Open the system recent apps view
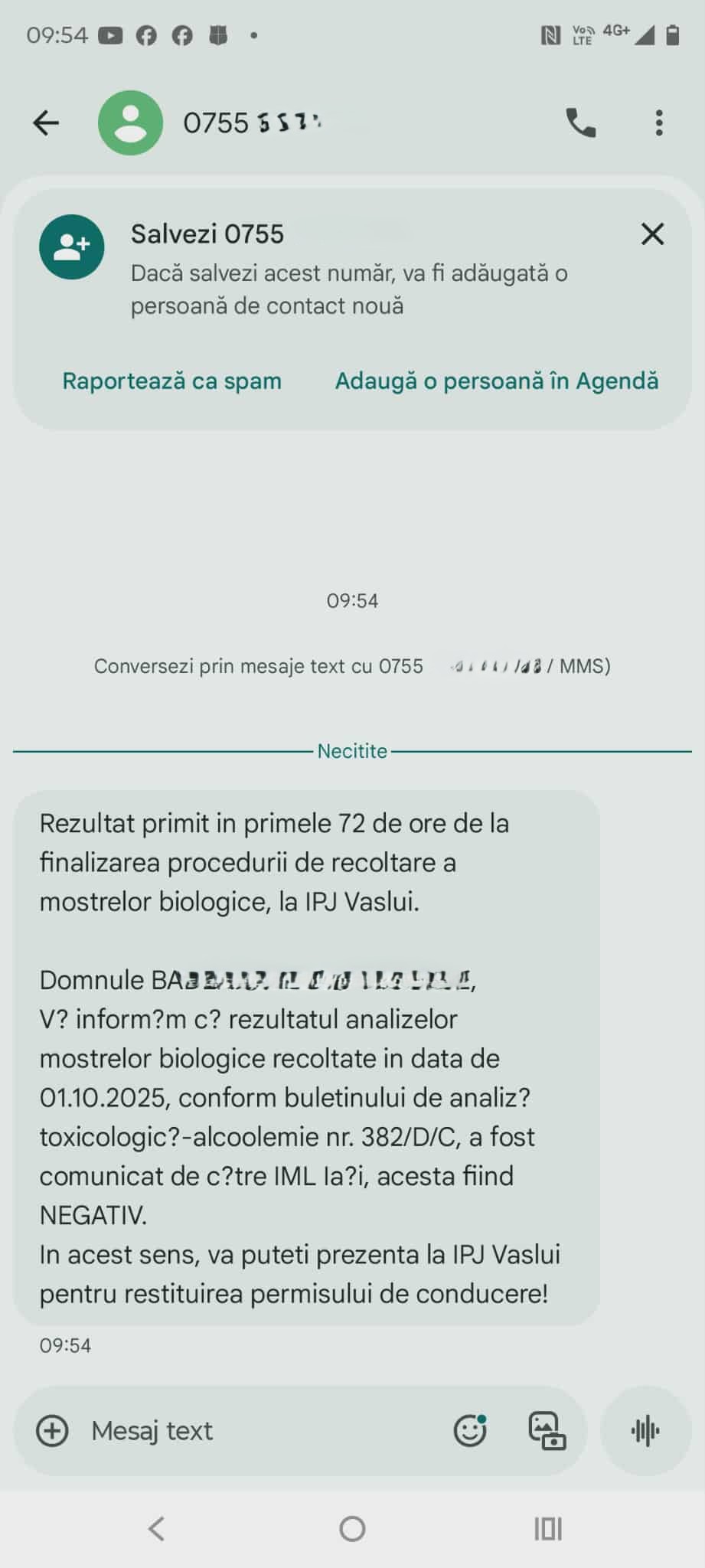 tap(548, 1529)
